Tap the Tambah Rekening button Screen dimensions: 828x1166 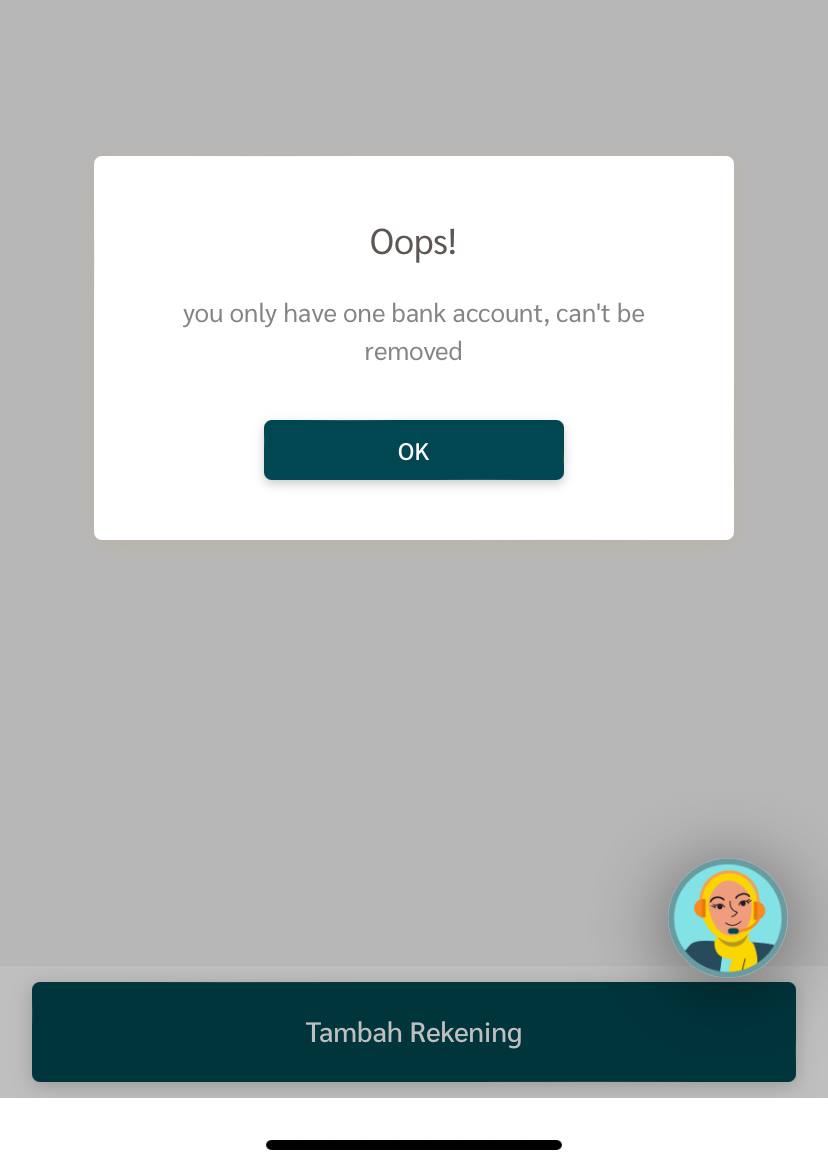pyautogui.click(x=413, y=1031)
